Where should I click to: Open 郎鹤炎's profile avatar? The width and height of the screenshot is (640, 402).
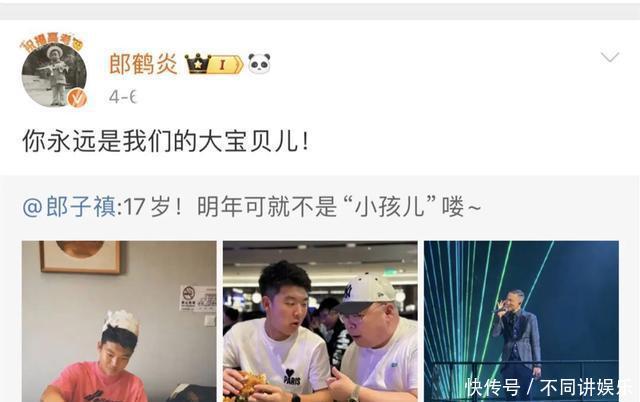tap(54, 75)
